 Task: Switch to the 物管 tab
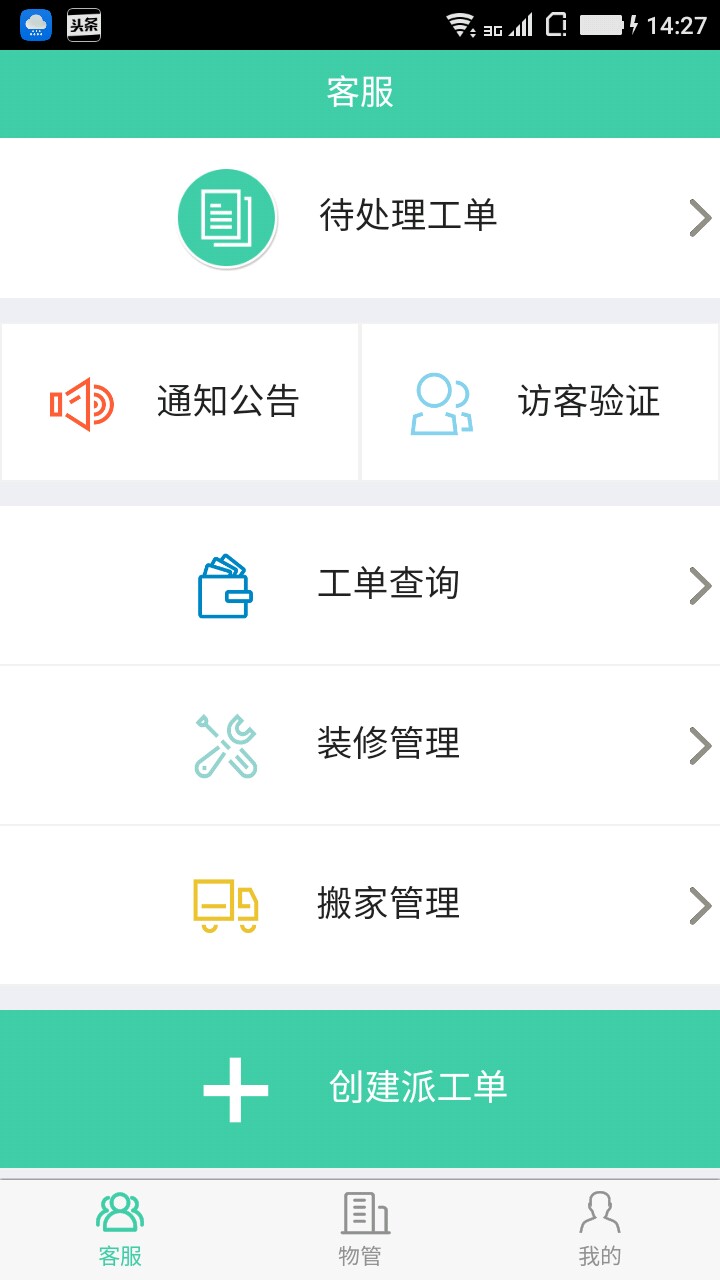[x=360, y=1230]
